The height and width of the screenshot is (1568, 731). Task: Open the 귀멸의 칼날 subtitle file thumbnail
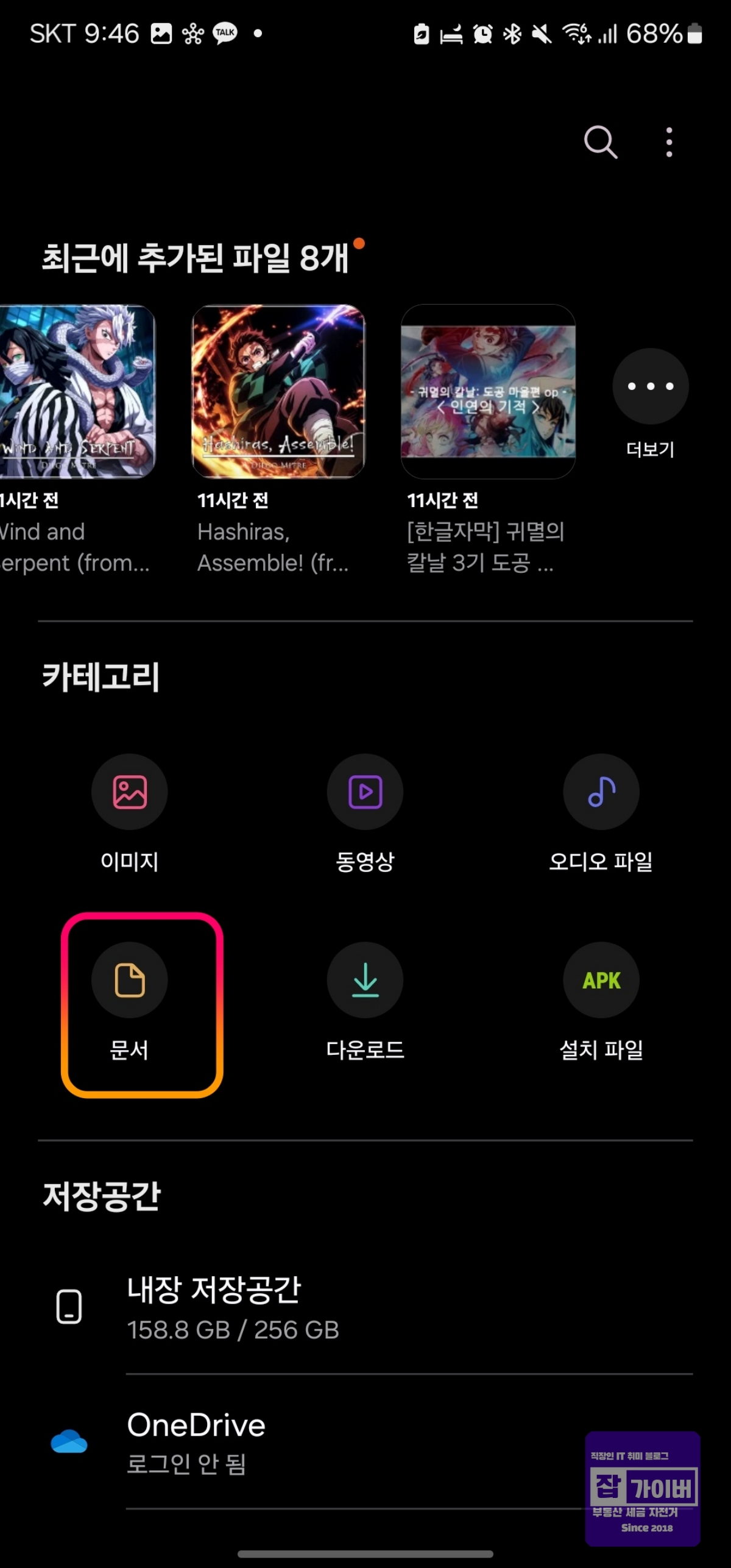487,390
